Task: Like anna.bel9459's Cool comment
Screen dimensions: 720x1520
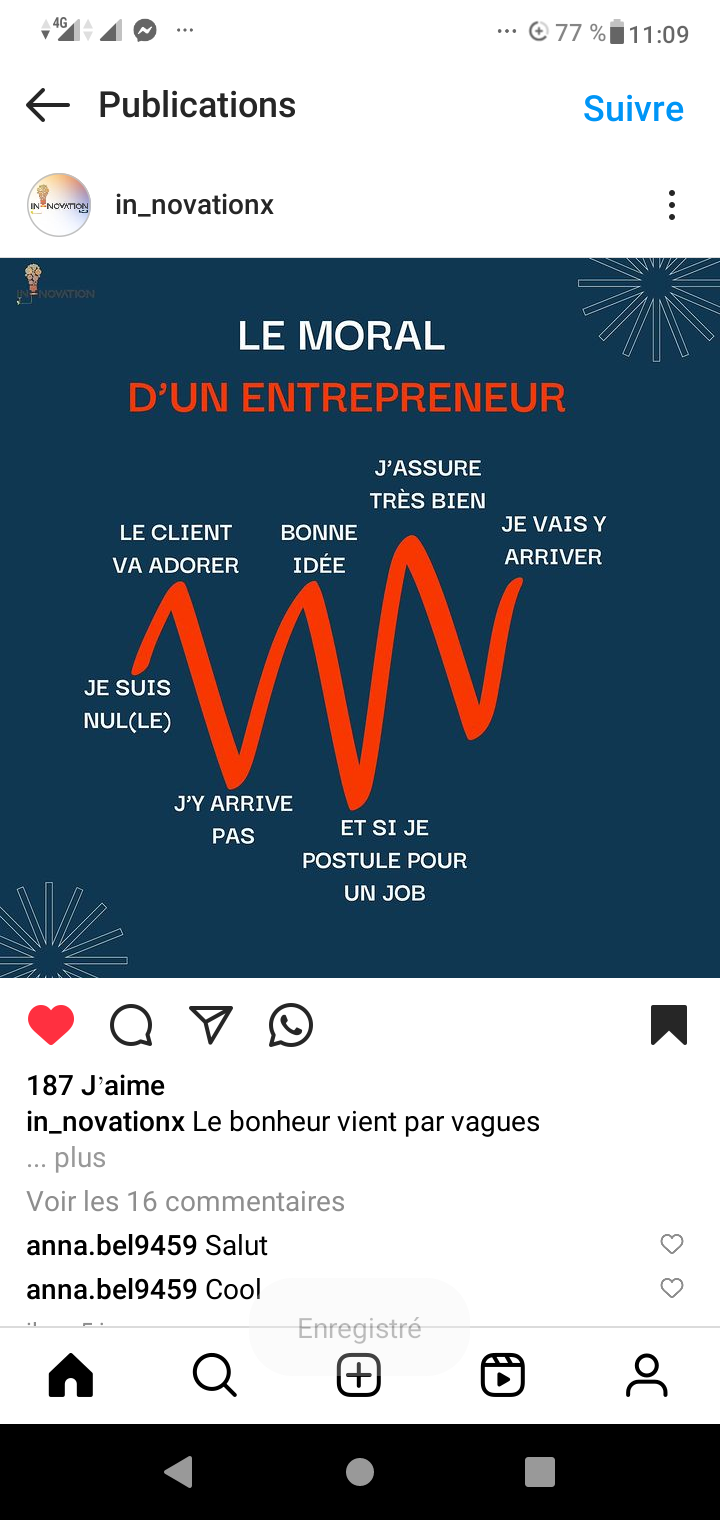Action: coord(672,1288)
